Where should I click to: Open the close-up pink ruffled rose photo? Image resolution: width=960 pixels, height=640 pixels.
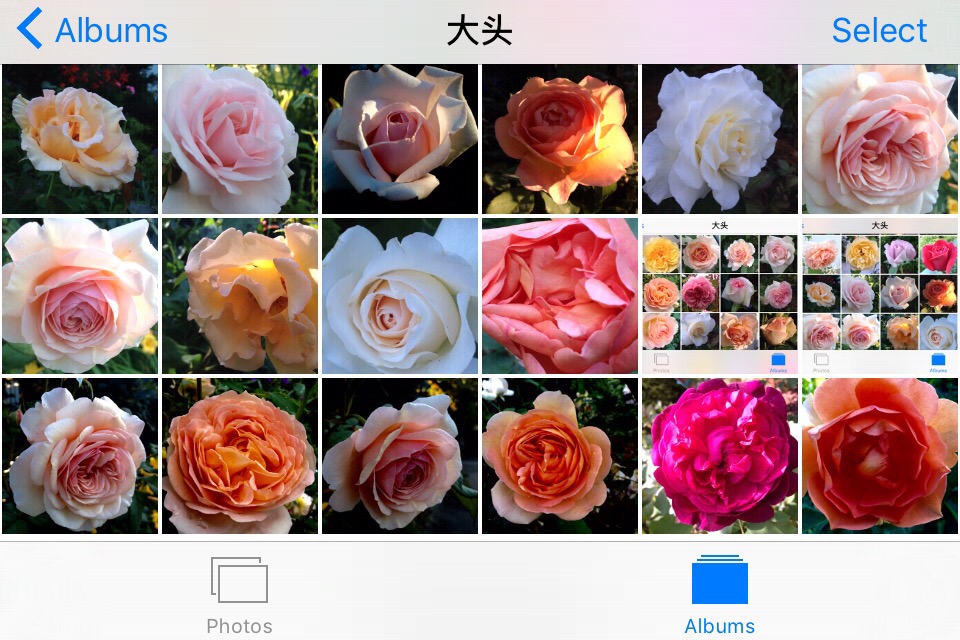pyautogui.click(x=560, y=296)
